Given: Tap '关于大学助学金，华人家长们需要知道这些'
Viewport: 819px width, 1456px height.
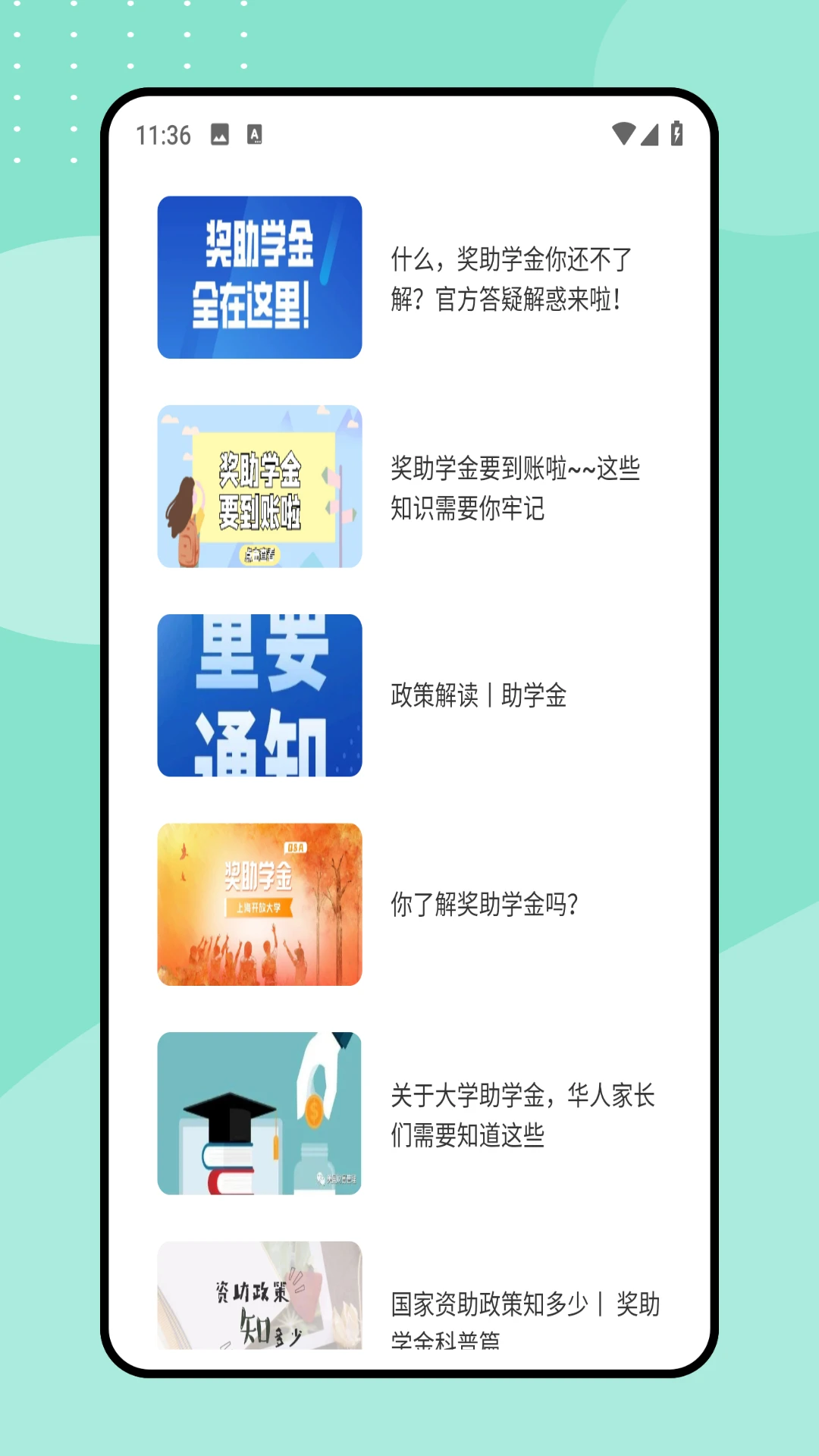Looking at the screenshot, I should pyautogui.click(x=524, y=1112).
